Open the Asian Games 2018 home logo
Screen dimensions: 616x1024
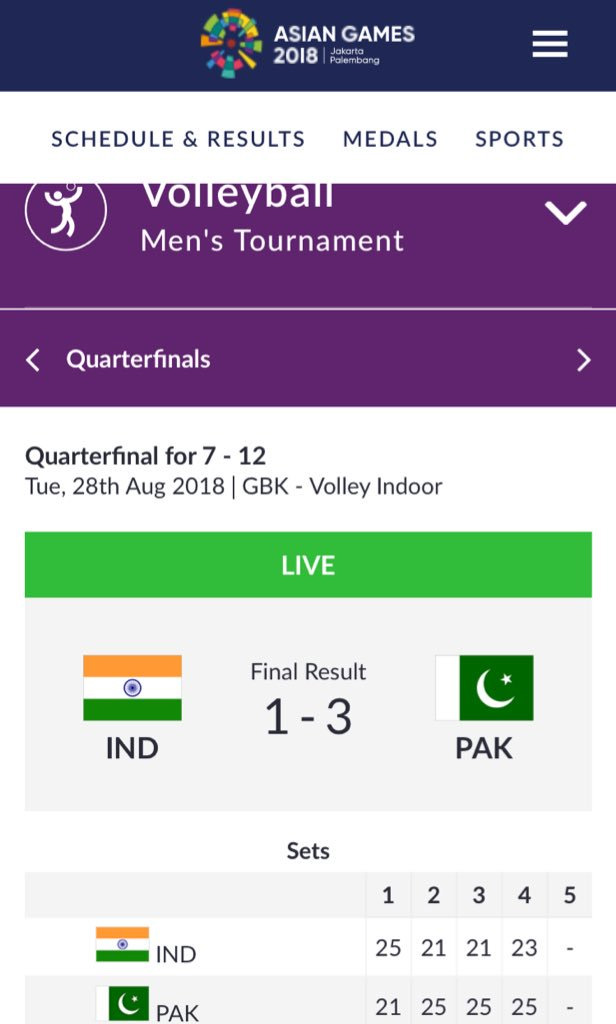[x=307, y=44]
